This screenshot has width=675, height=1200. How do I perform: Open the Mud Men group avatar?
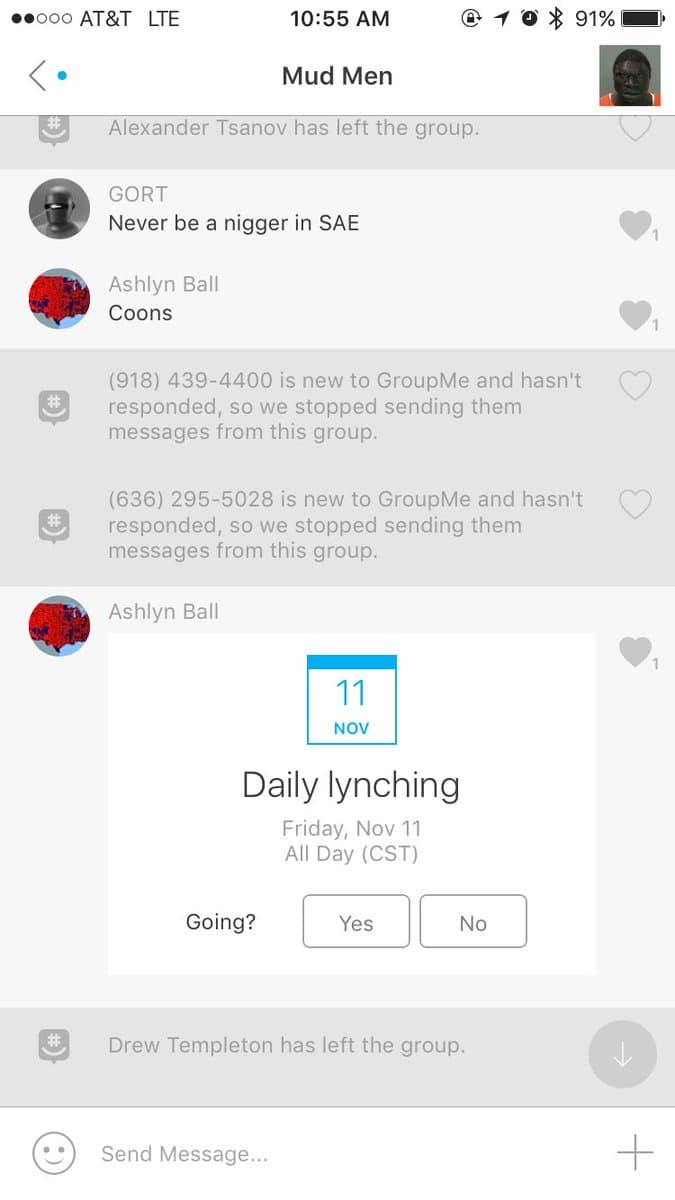[629, 76]
